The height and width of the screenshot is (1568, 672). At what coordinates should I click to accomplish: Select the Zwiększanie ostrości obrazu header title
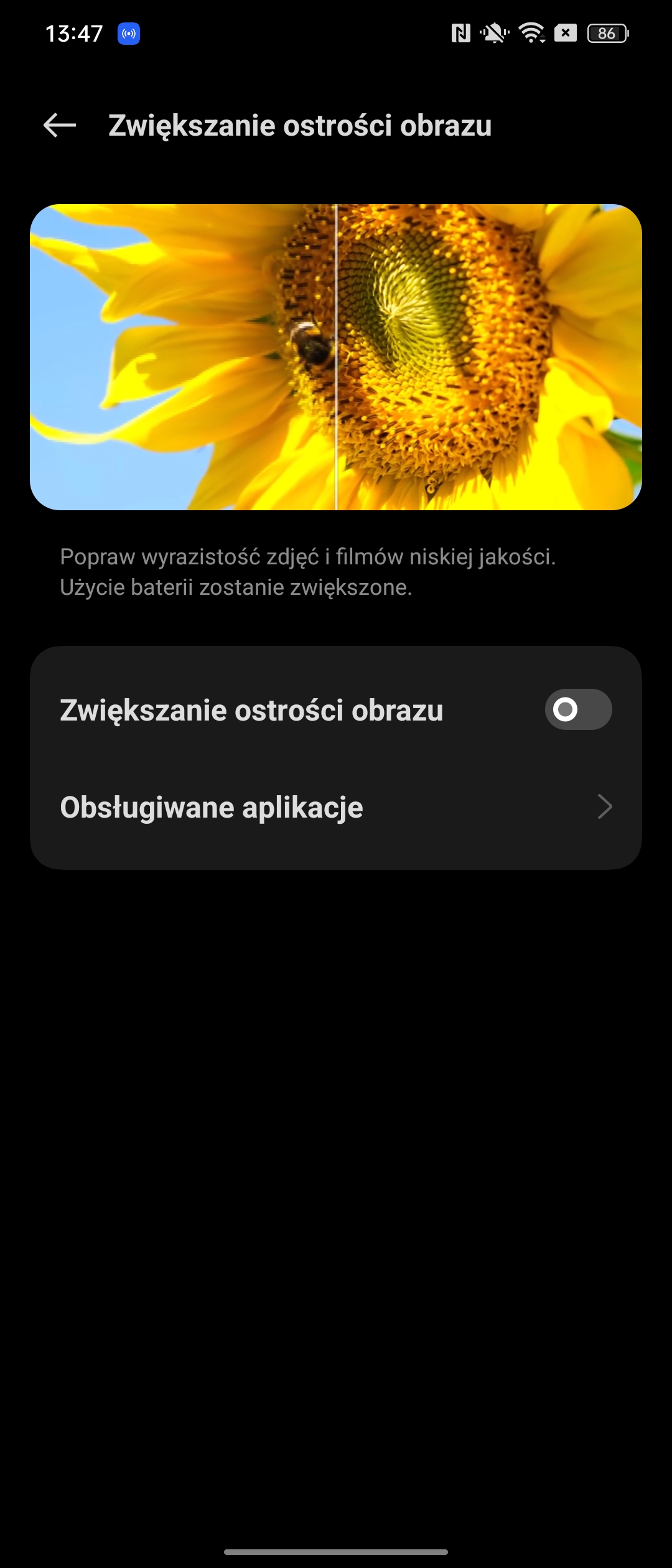pyautogui.click(x=299, y=128)
